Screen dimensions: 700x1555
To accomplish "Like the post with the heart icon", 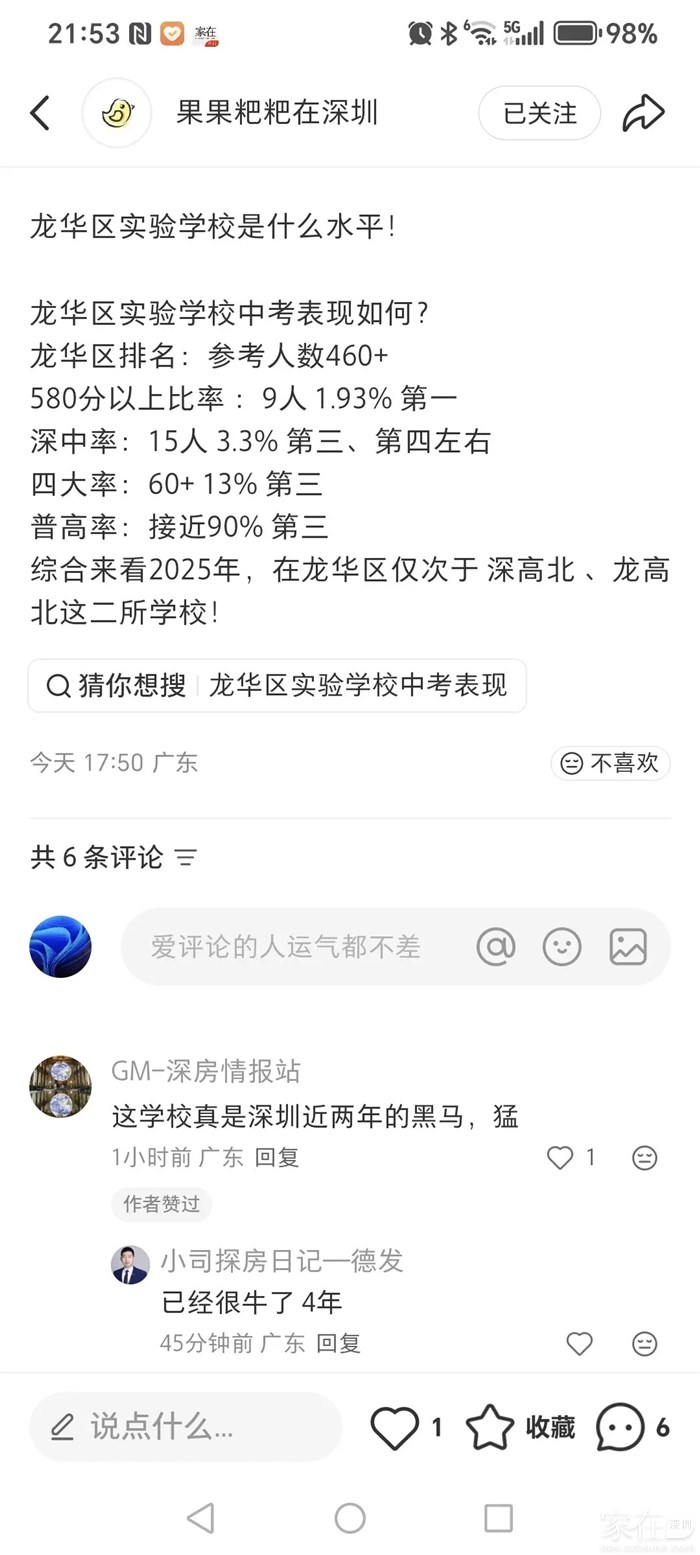I will pyautogui.click(x=395, y=1428).
